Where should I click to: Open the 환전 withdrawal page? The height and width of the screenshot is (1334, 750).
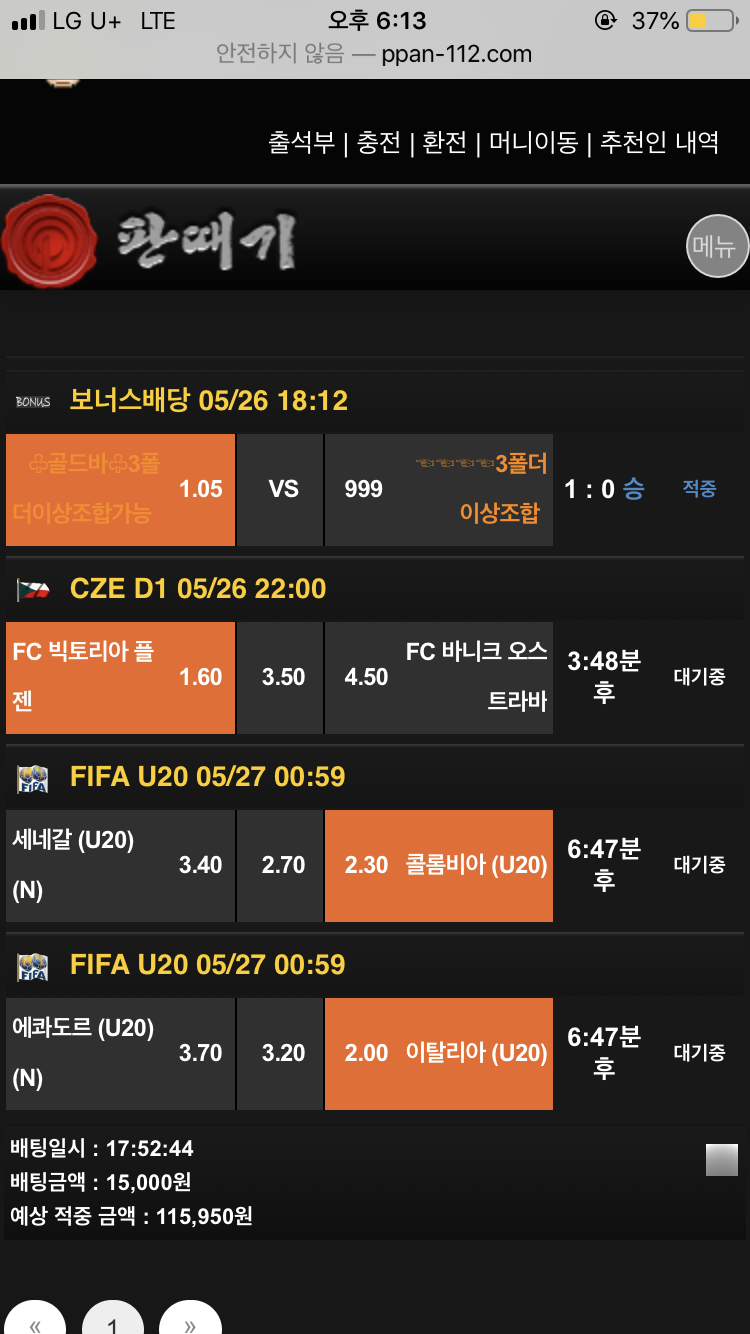[445, 142]
